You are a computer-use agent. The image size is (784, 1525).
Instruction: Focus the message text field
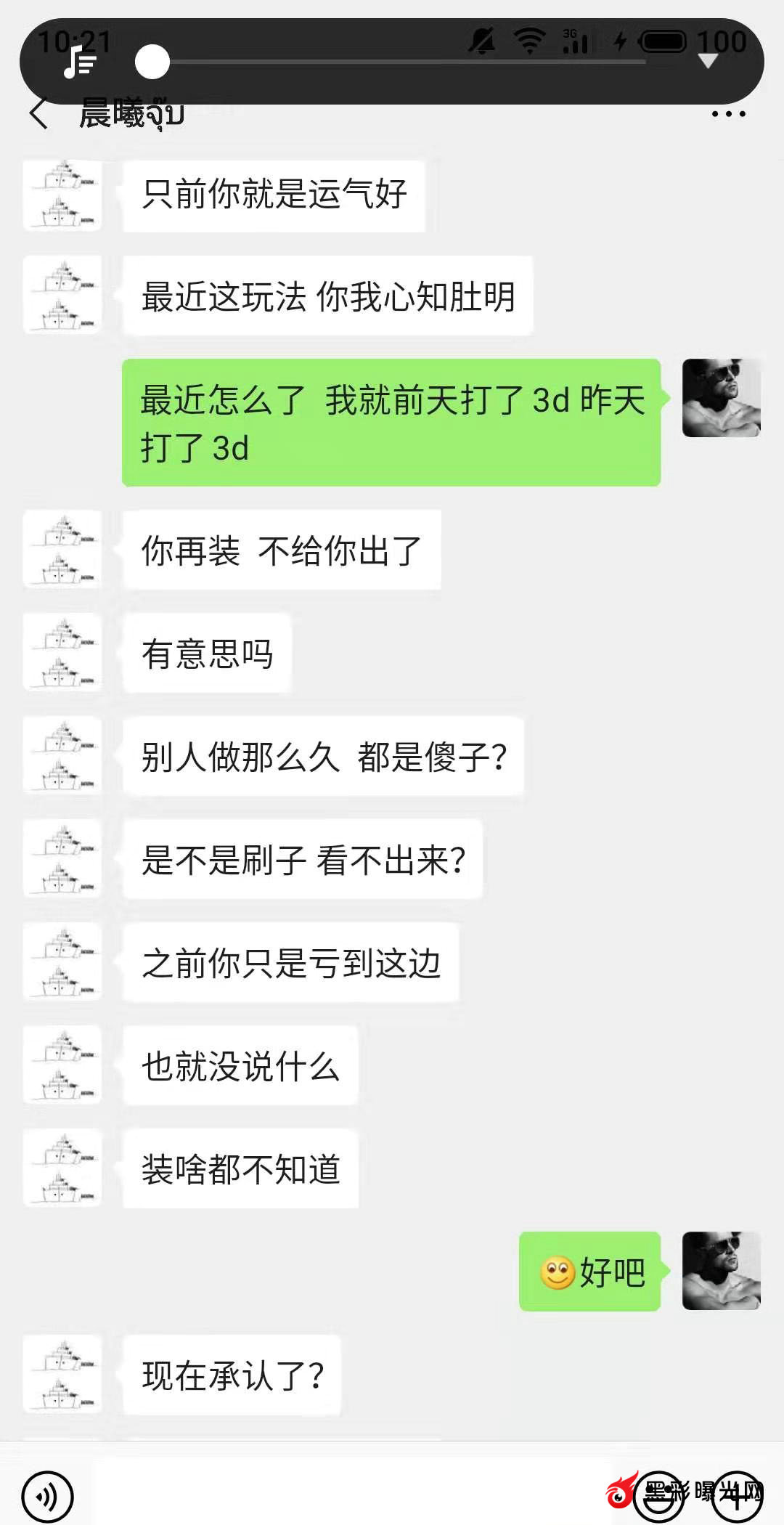click(x=348, y=1494)
